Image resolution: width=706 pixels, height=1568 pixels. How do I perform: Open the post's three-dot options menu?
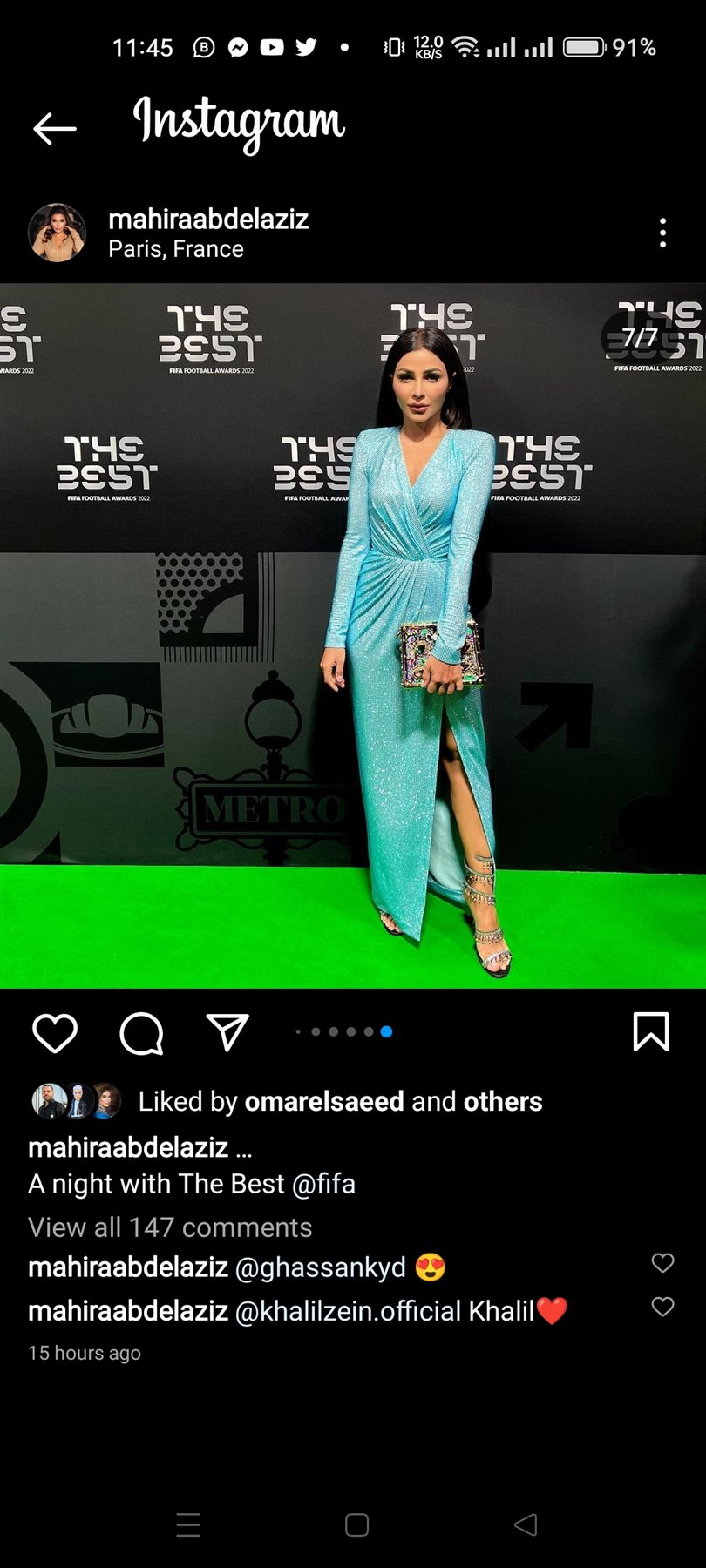pos(662,233)
